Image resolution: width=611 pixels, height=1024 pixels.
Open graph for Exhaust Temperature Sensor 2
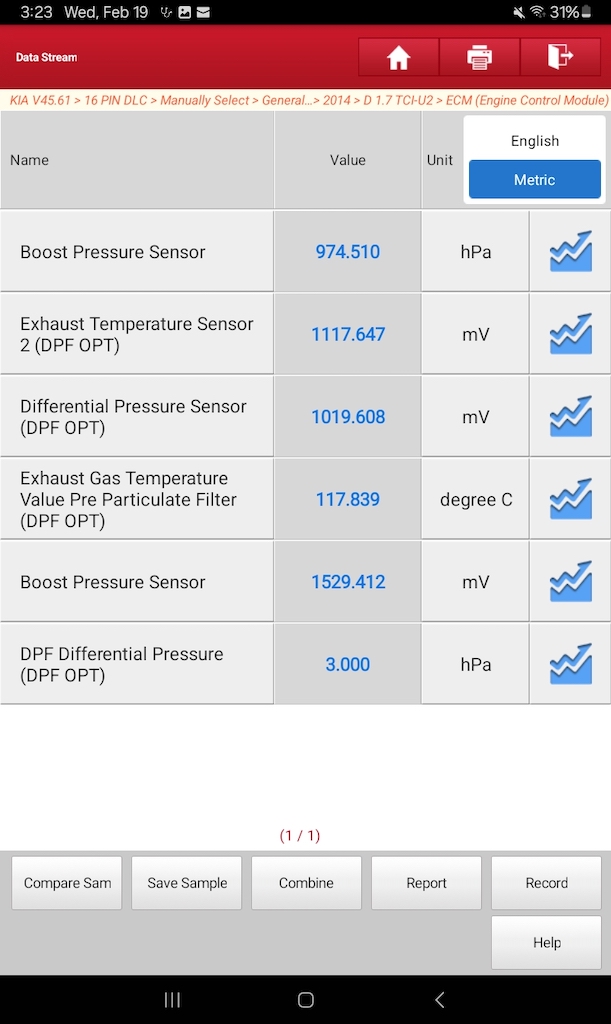point(571,334)
